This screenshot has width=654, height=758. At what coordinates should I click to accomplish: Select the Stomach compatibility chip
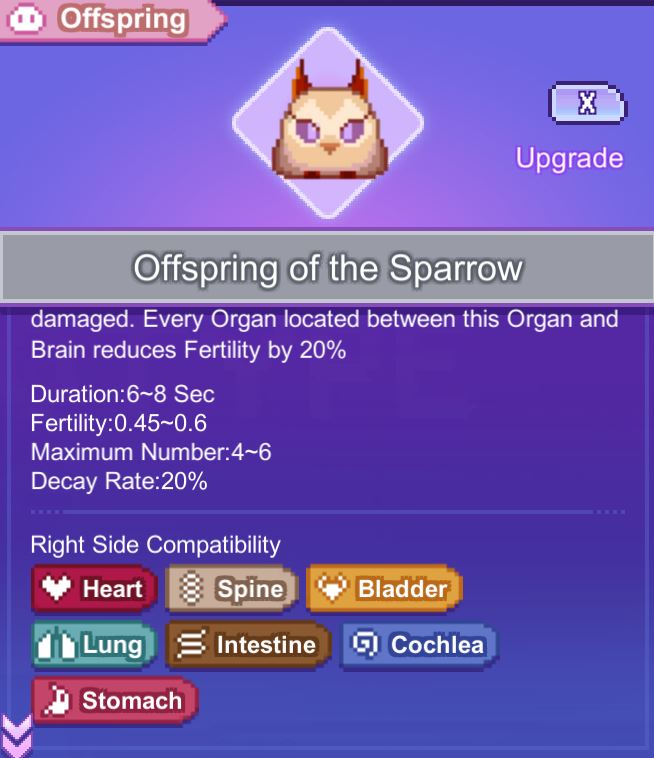115,701
